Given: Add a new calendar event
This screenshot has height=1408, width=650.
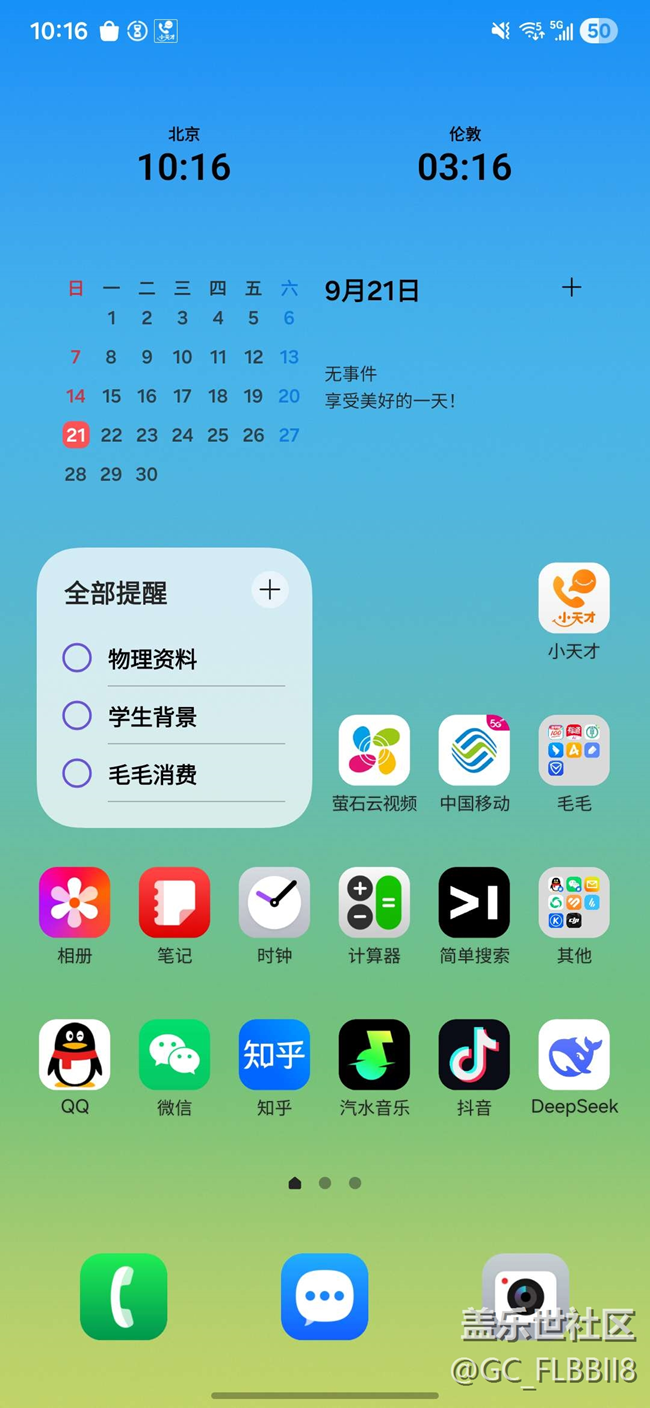Looking at the screenshot, I should [571, 288].
